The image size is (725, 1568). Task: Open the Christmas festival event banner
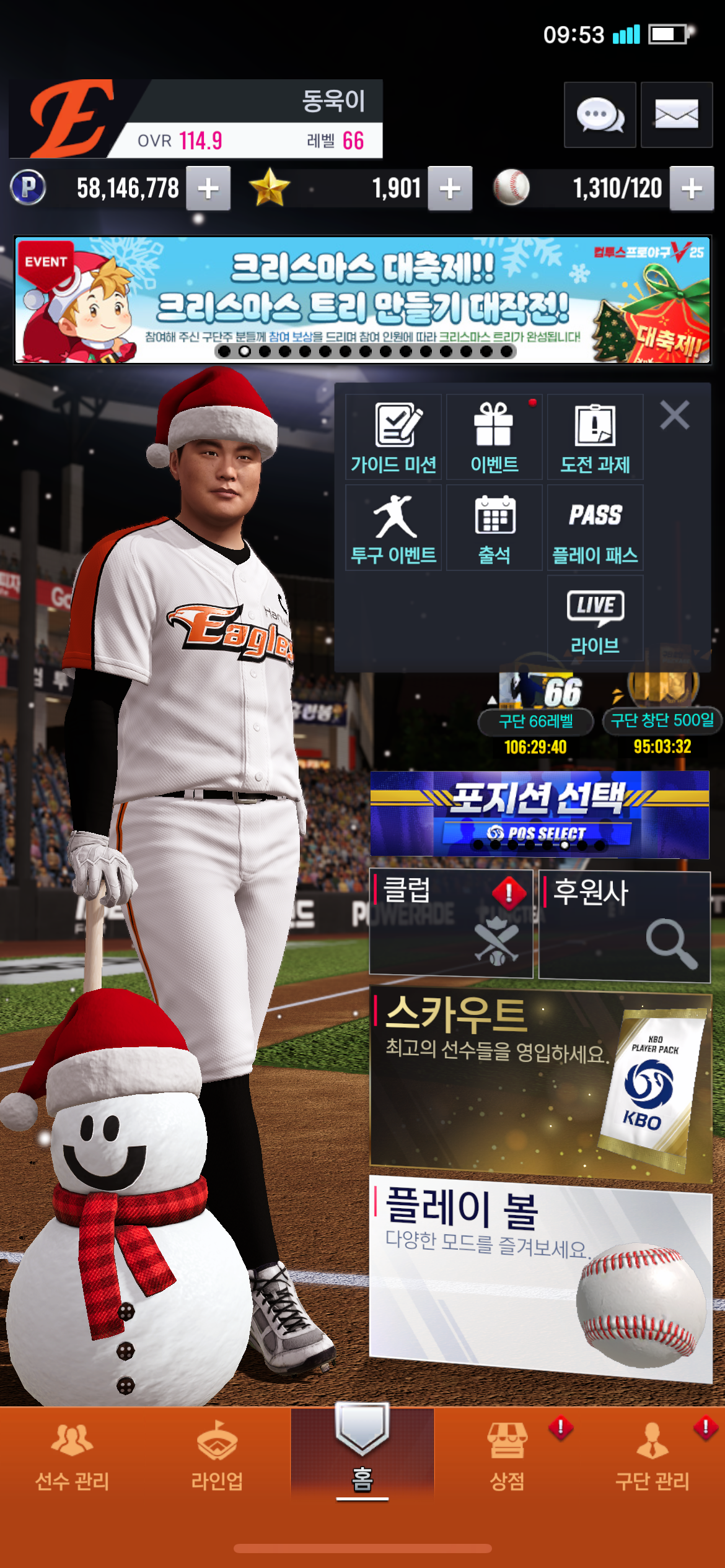(362, 300)
